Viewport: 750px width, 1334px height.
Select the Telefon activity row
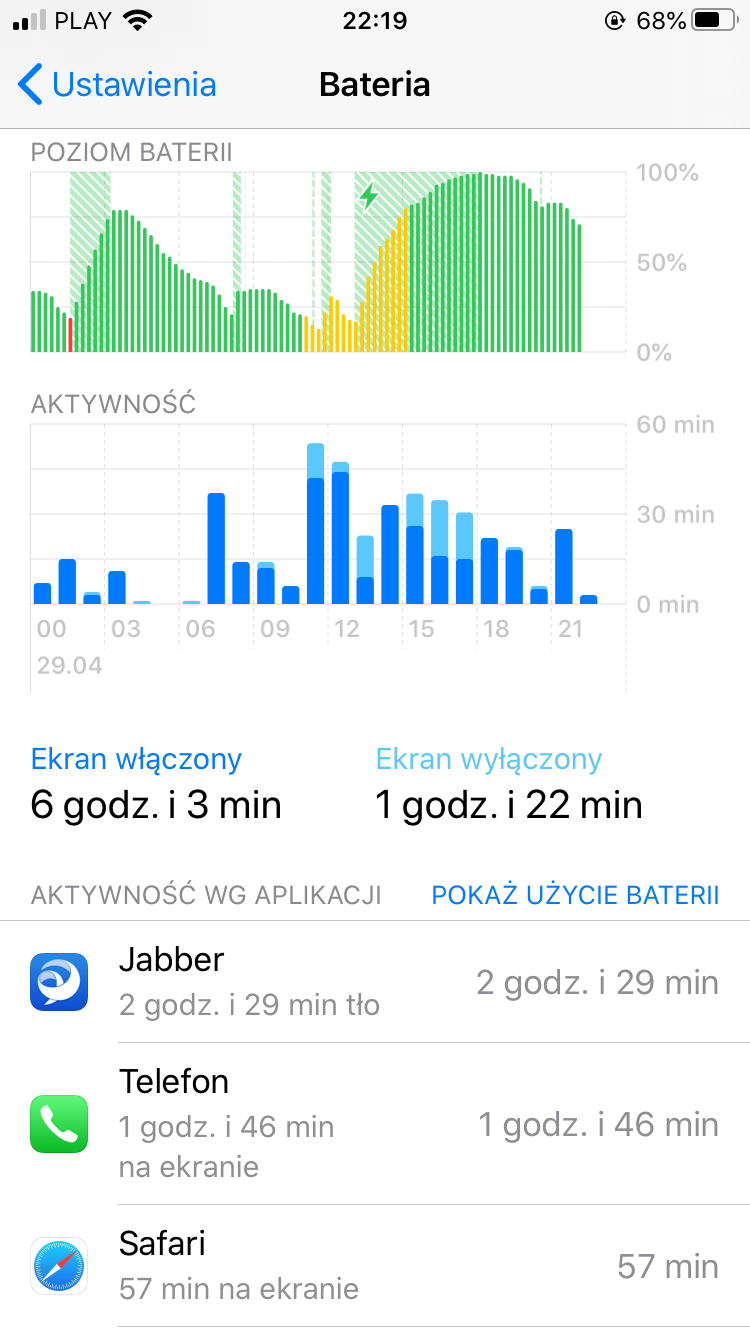coord(375,1124)
